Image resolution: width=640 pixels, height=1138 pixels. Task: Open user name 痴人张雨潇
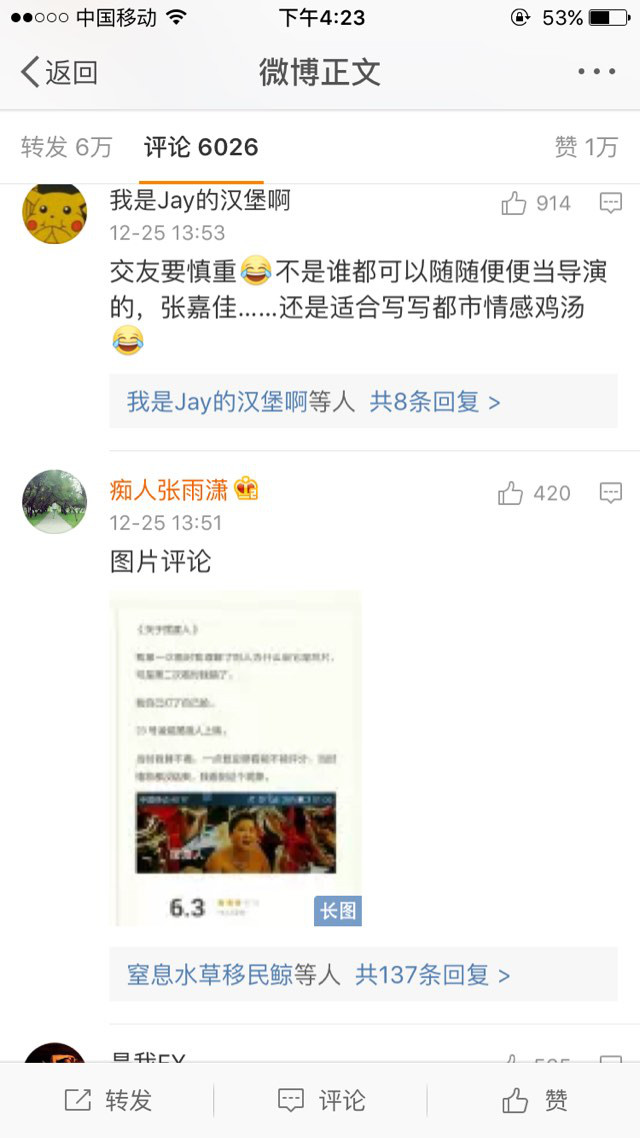point(170,490)
